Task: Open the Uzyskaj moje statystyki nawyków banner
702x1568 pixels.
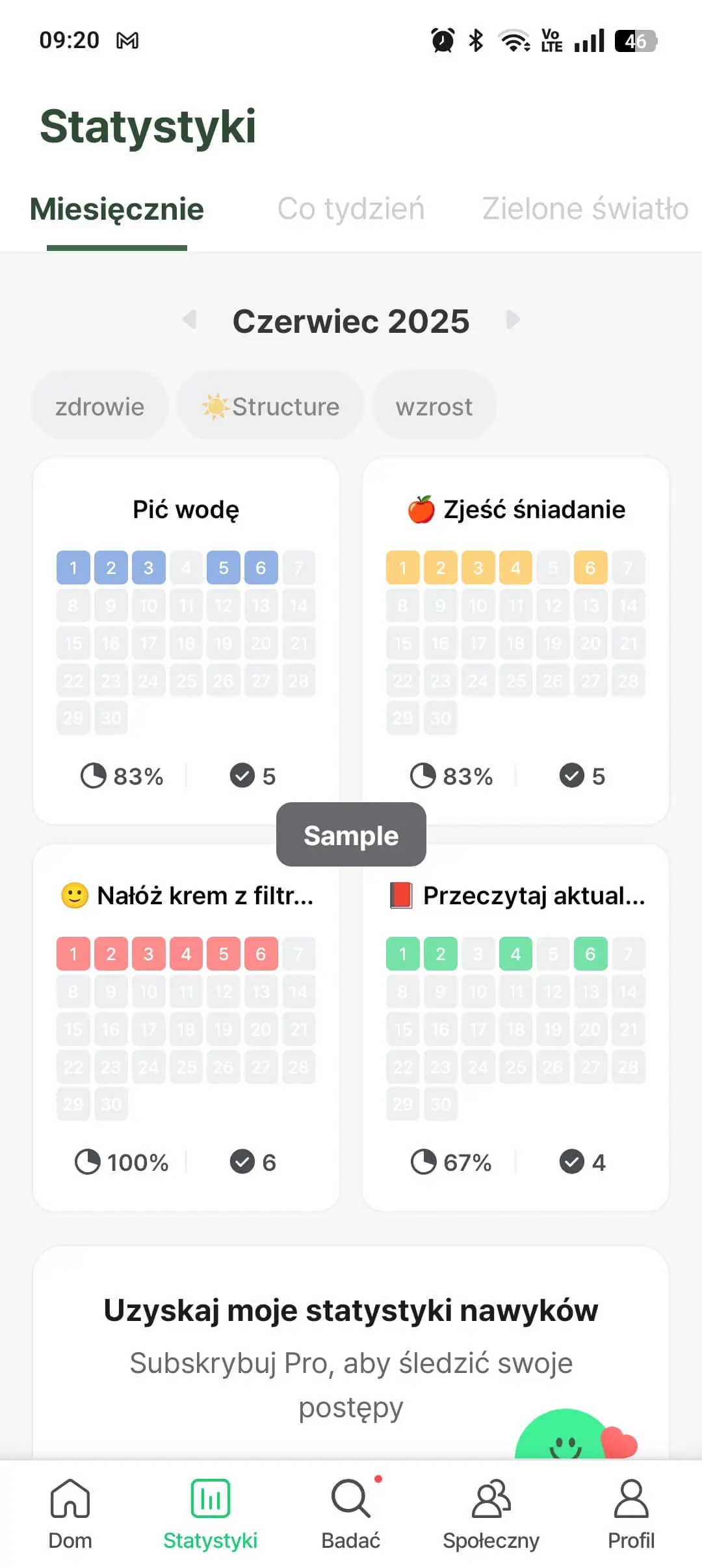Action: click(x=351, y=1346)
